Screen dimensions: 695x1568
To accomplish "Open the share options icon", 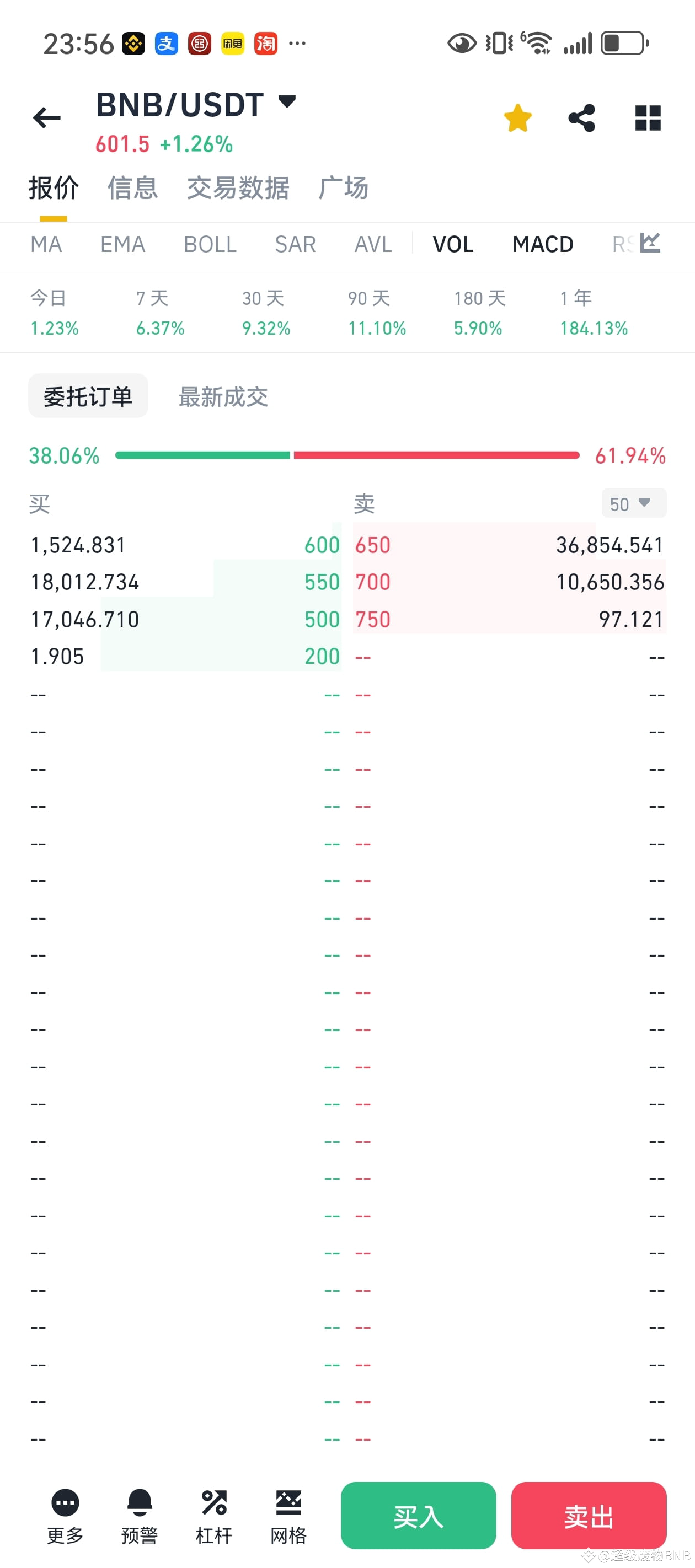I will pyautogui.click(x=582, y=117).
